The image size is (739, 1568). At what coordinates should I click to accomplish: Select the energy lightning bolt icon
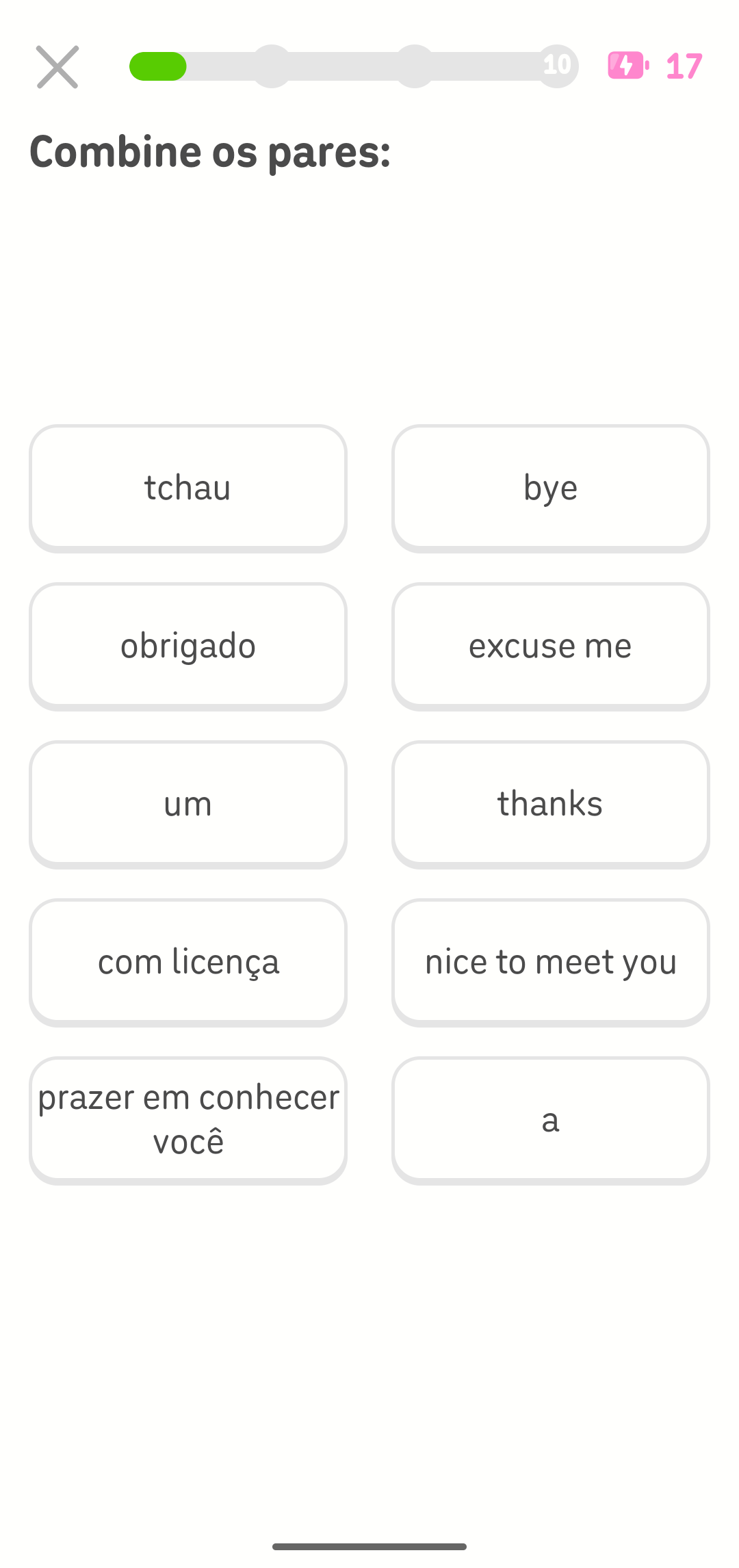point(627,66)
